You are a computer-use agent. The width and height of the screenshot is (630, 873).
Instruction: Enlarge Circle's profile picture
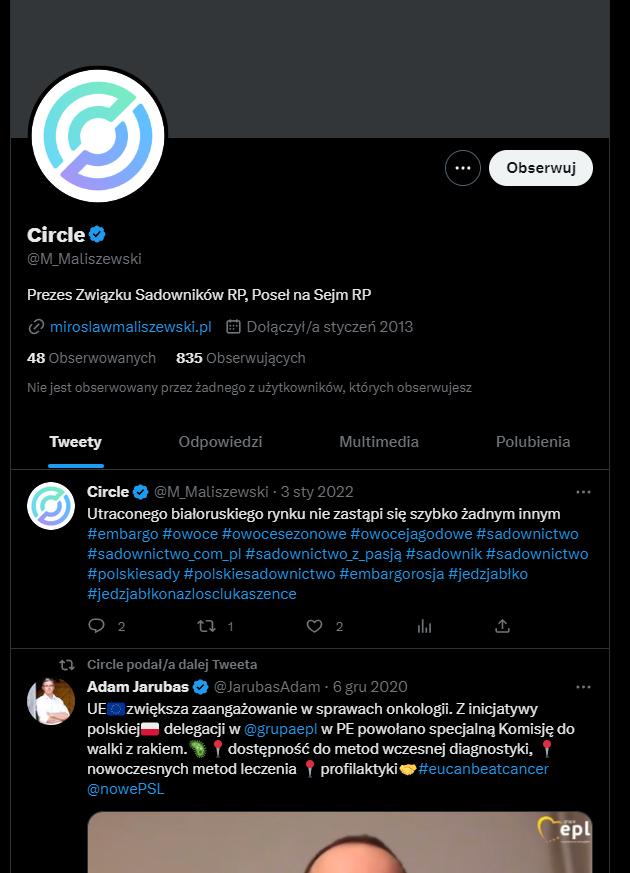[96, 135]
